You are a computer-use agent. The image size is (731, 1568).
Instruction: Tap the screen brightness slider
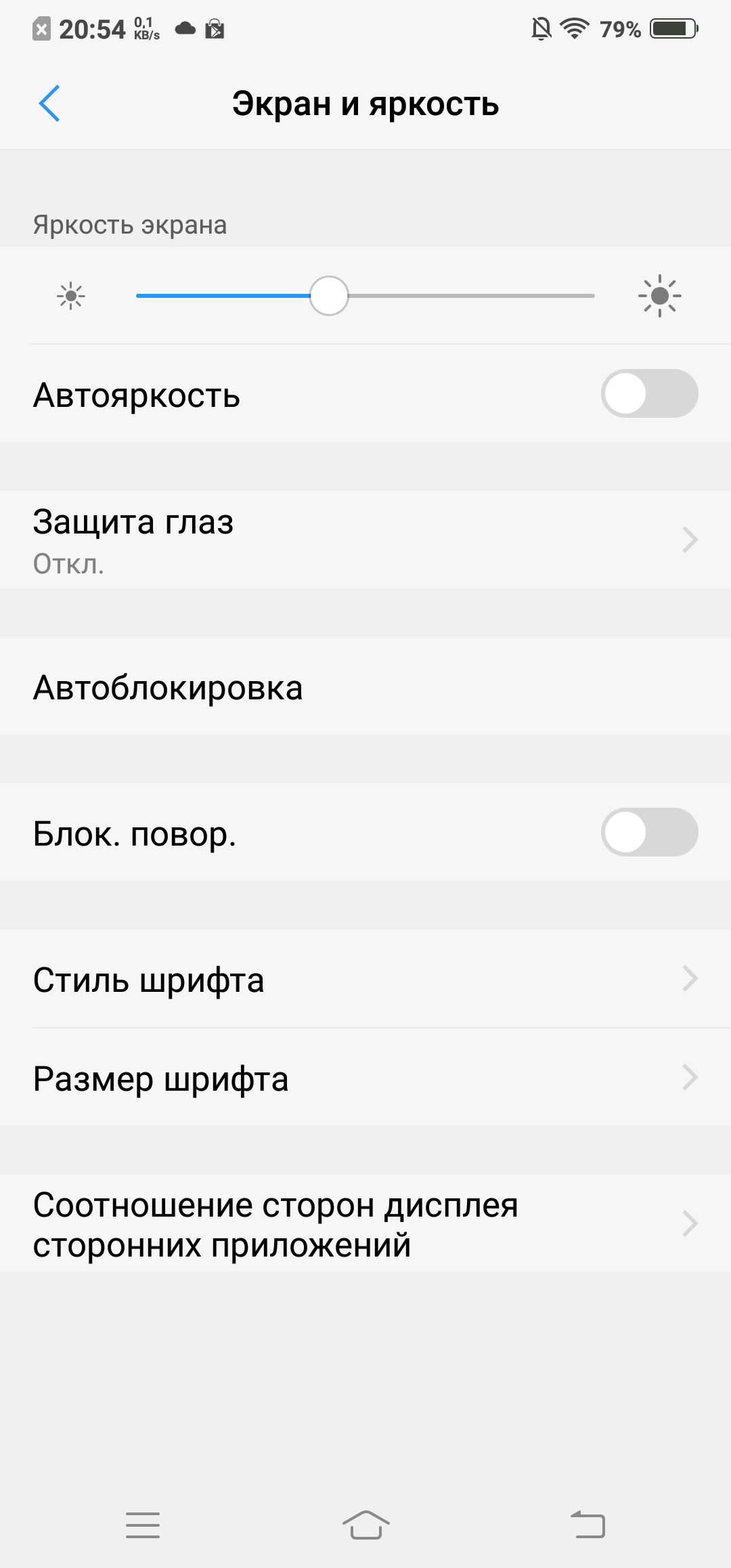pos(365,296)
